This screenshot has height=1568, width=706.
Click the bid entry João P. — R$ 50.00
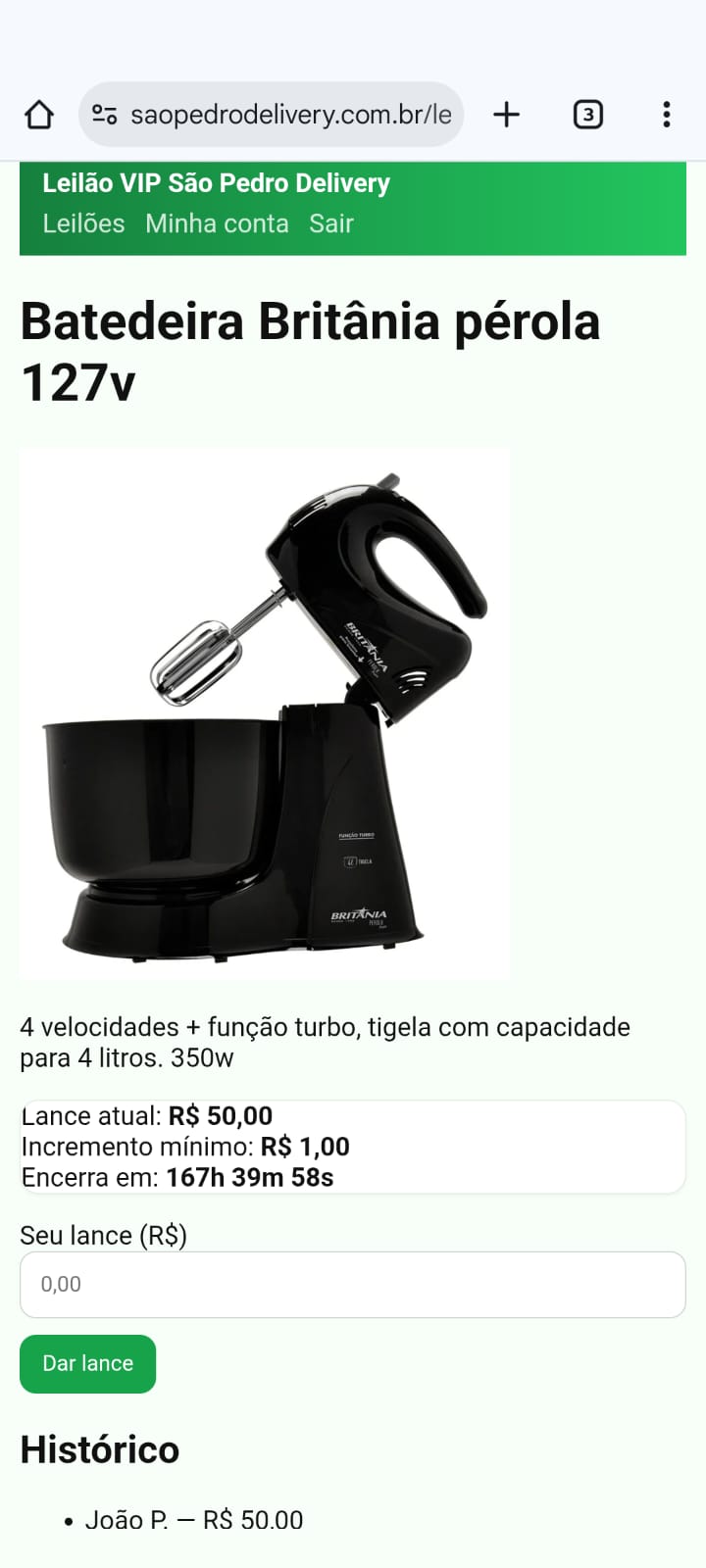pyautogui.click(x=194, y=1520)
